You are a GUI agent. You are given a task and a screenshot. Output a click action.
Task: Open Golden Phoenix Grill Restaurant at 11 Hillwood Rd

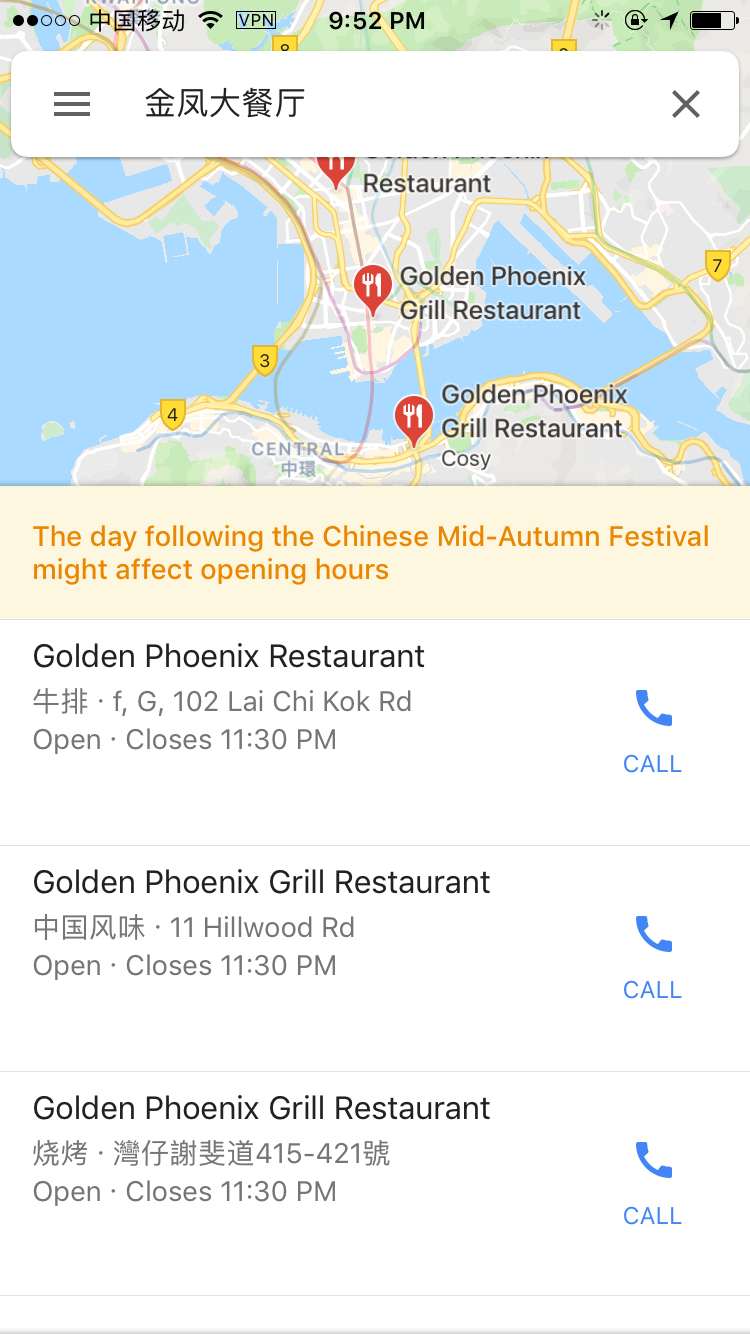click(x=300, y=925)
